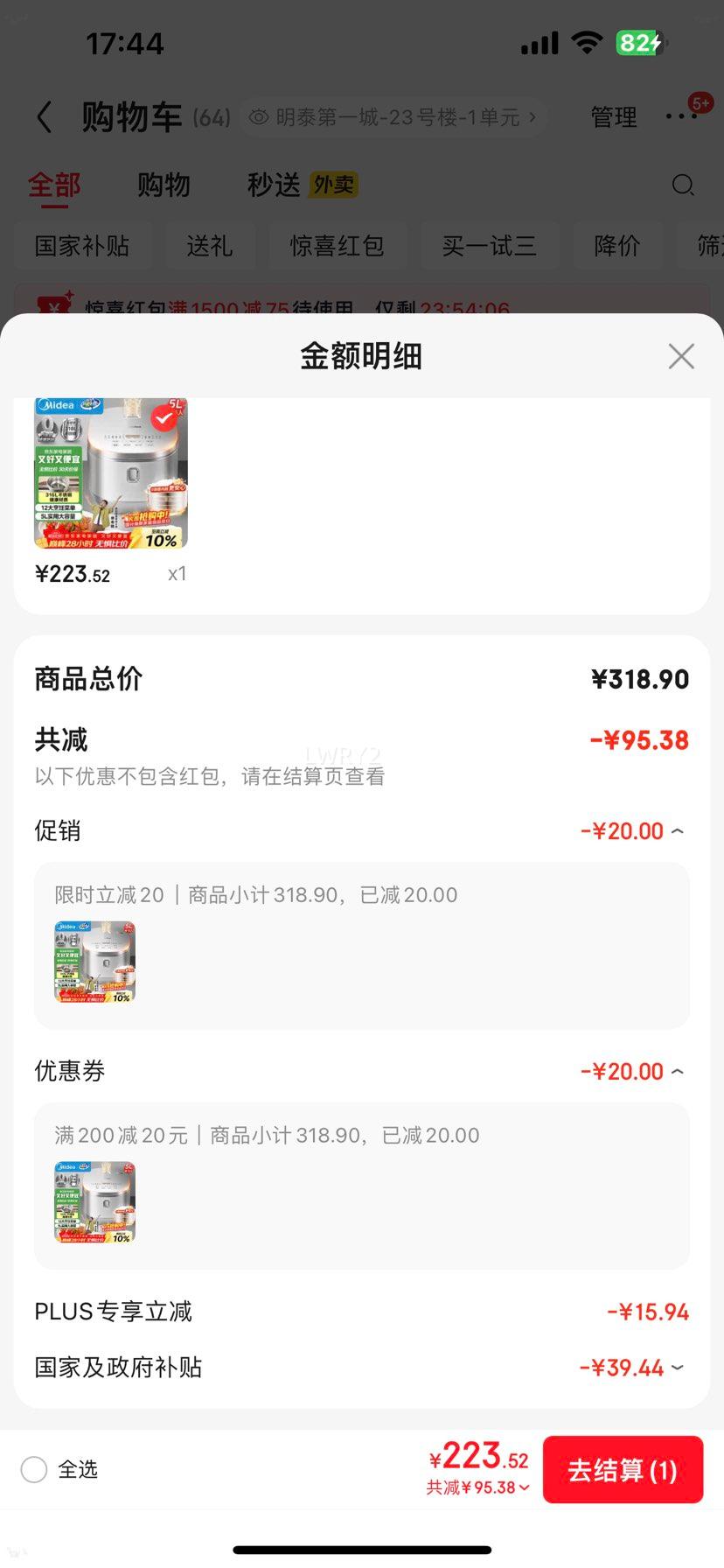Viewport: 724px width, 1568px height.
Task: Collapse the 优惠券 coupon details
Action: [675, 1070]
